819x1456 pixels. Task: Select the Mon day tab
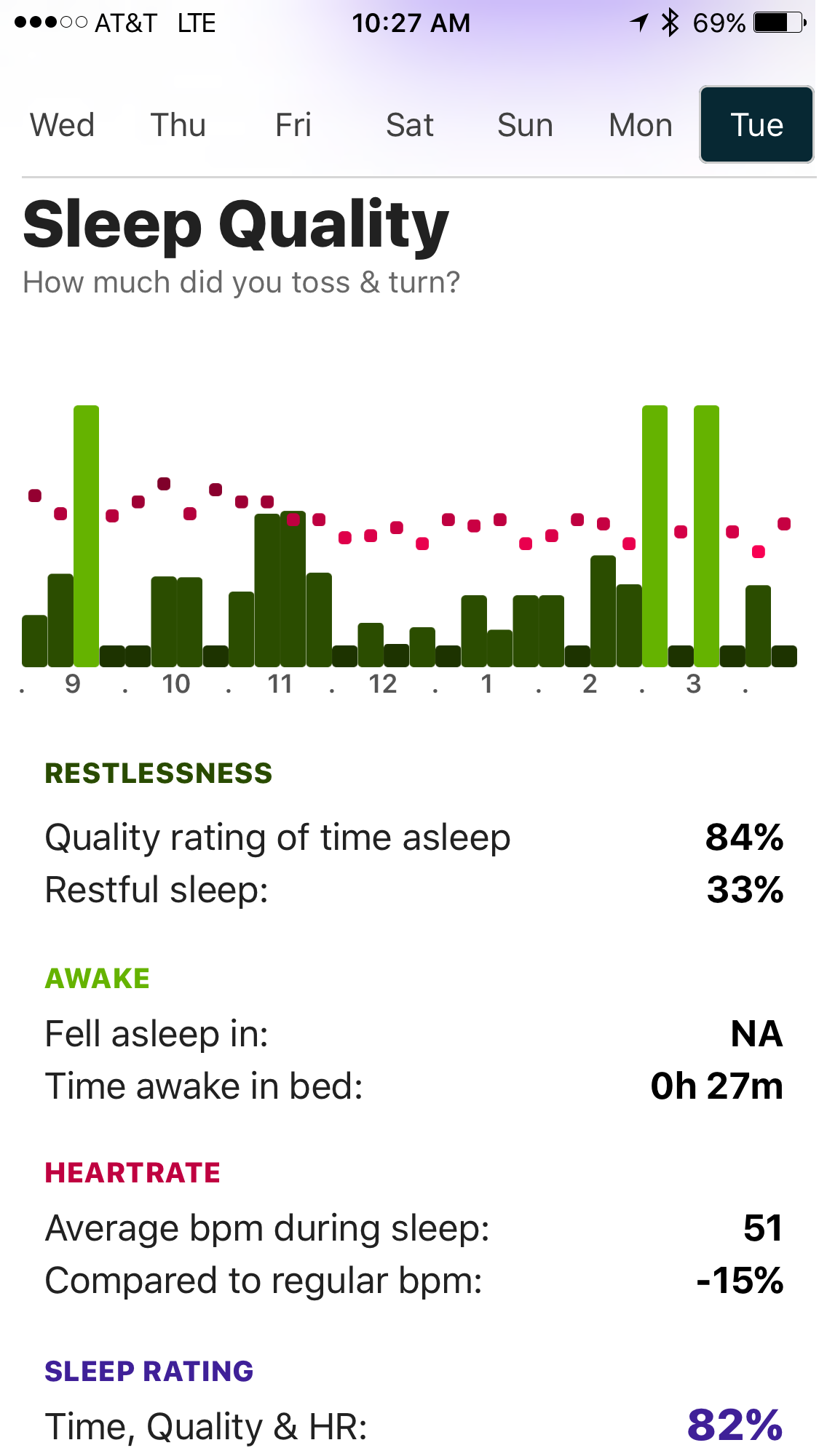pos(641,125)
